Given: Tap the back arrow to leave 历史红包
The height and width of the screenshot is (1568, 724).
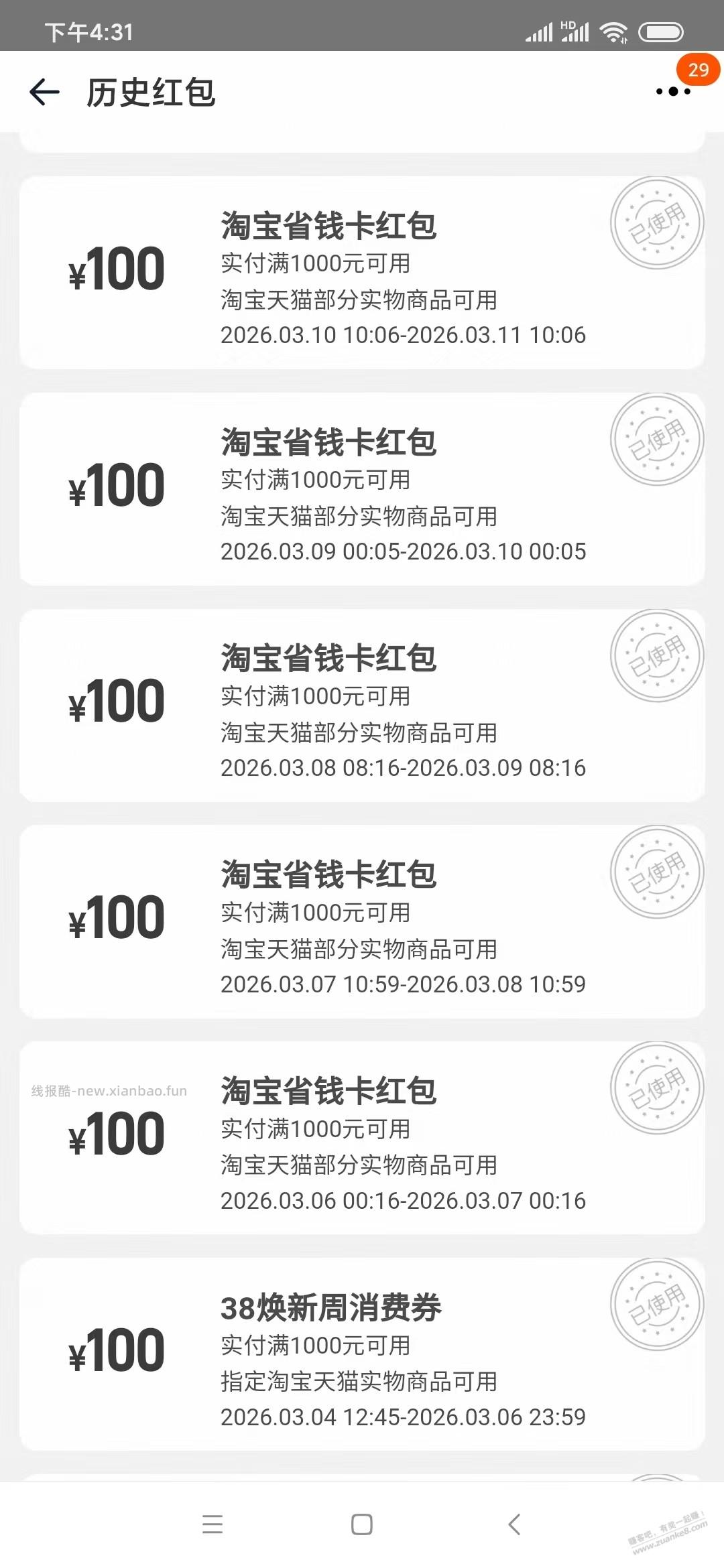Looking at the screenshot, I should pos(44,91).
